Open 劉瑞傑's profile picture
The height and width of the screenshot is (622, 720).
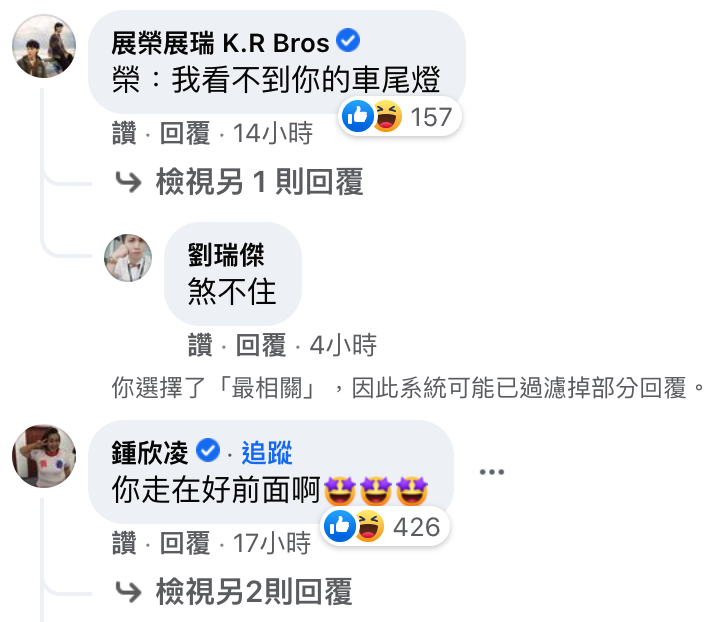[x=128, y=258]
